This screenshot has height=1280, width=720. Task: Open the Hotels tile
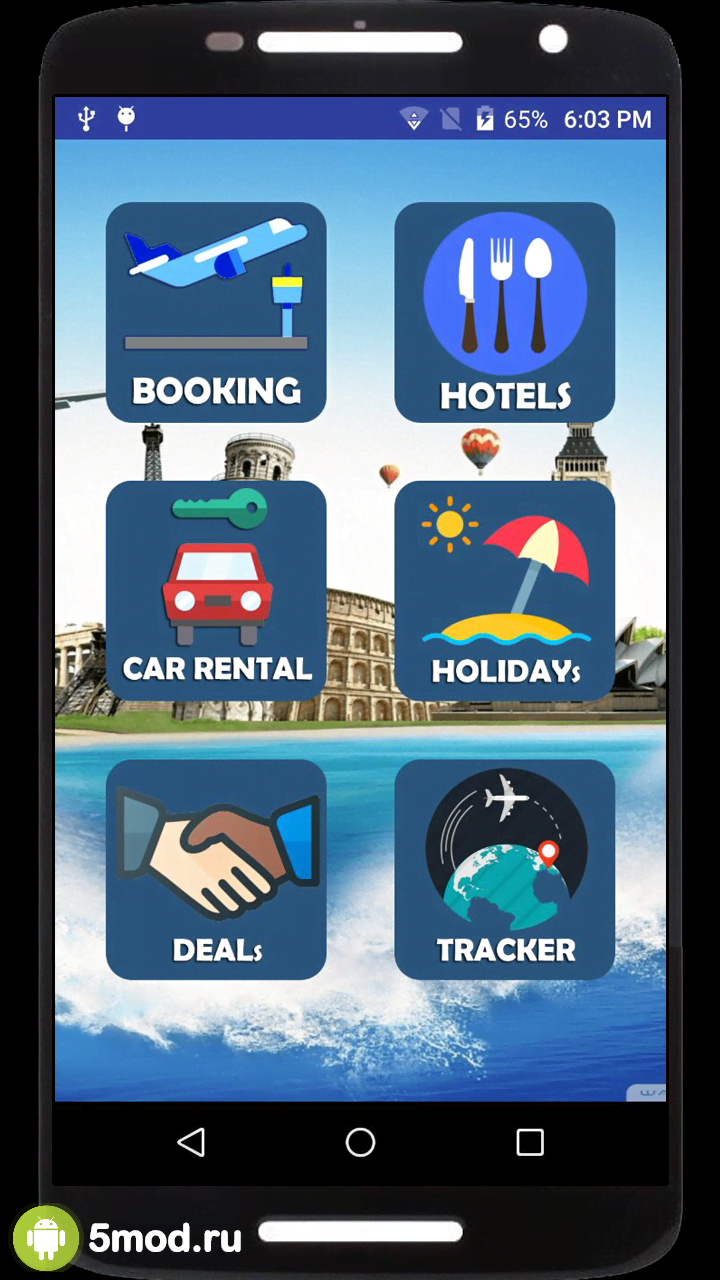tap(504, 312)
